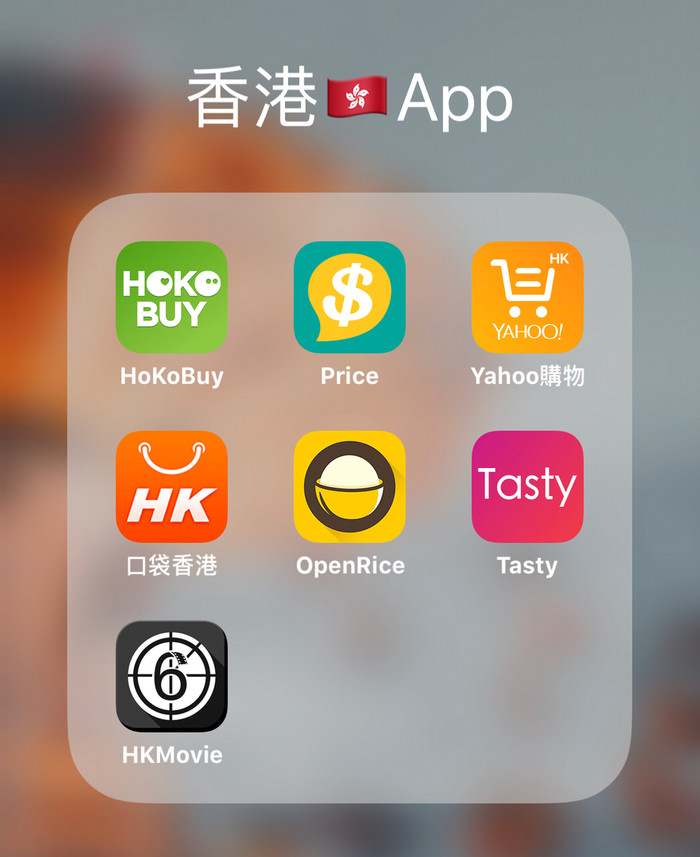This screenshot has height=857, width=700.
Task: Launch the 口袋香港 app
Action: (171, 487)
